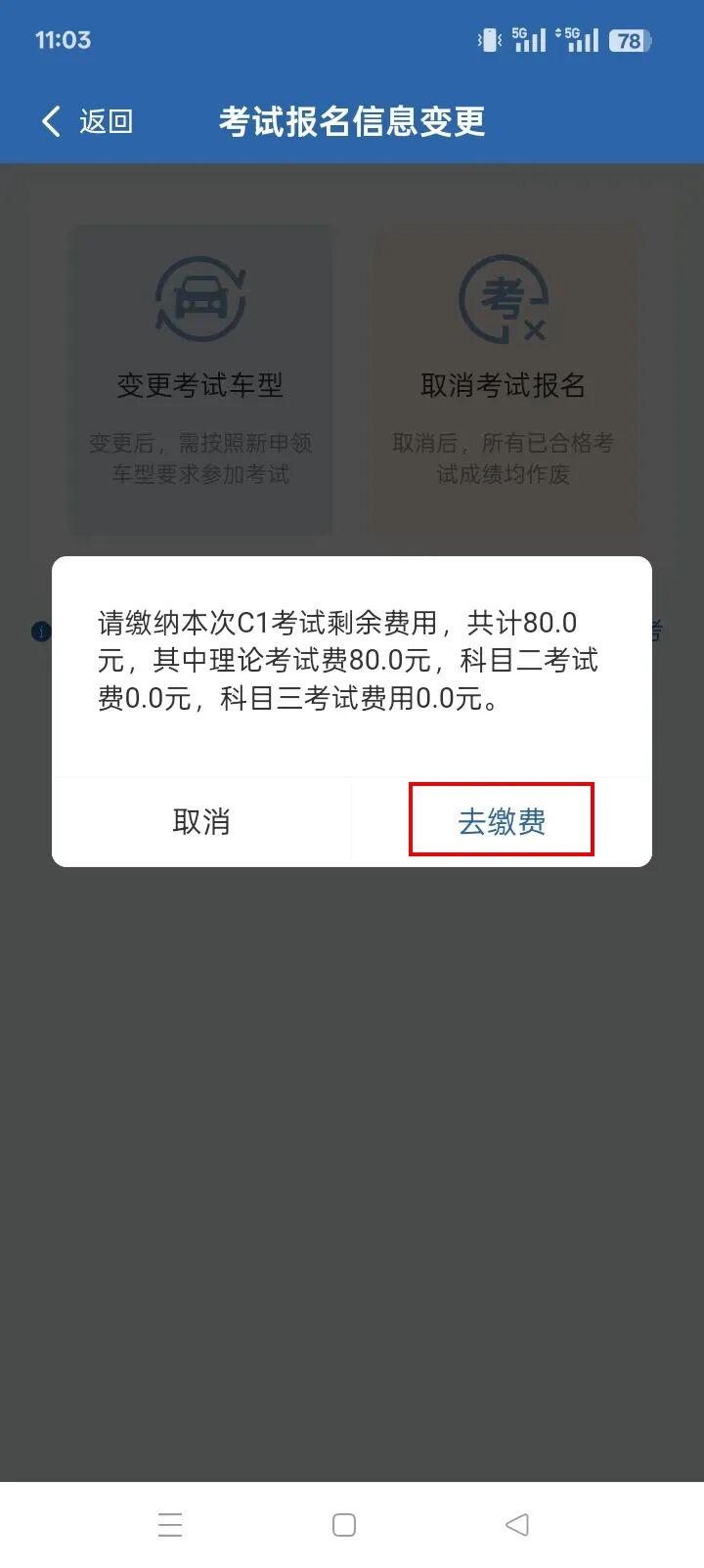Dismiss the dialog with 取消
The width and height of the screenshot is (704, 1568).
point(201,821)
